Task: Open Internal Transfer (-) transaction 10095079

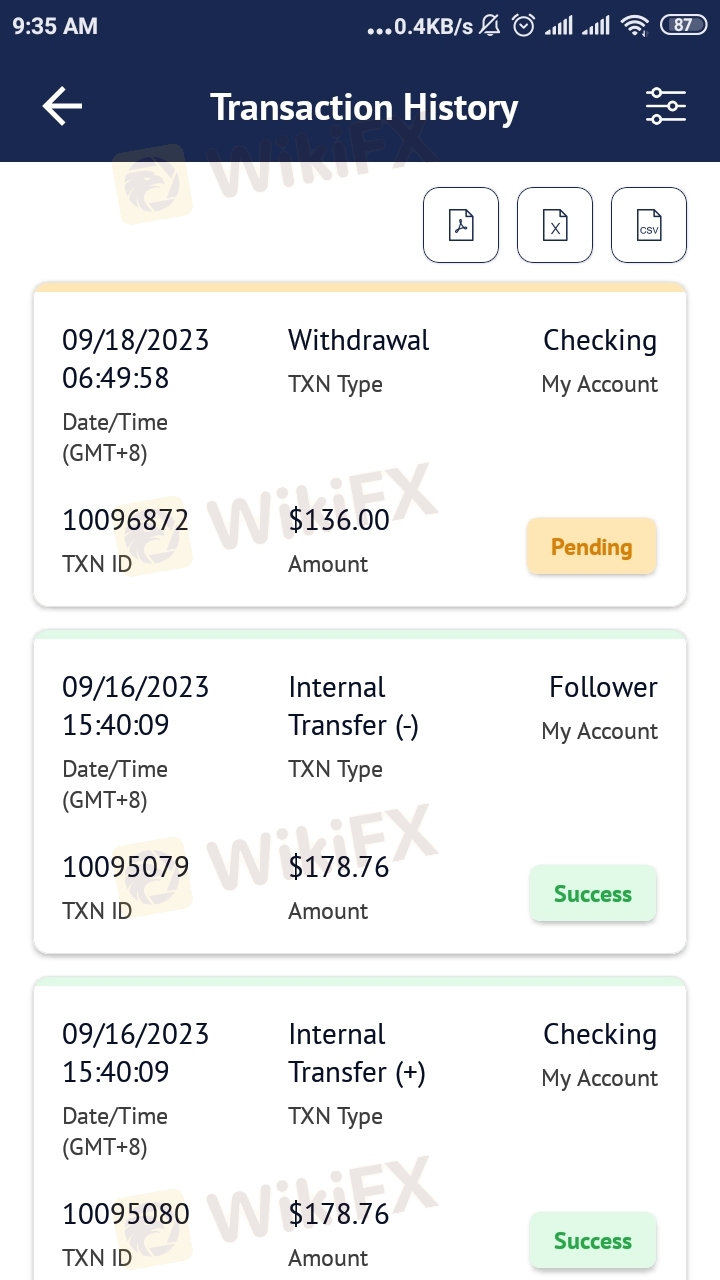Action: 360,791
